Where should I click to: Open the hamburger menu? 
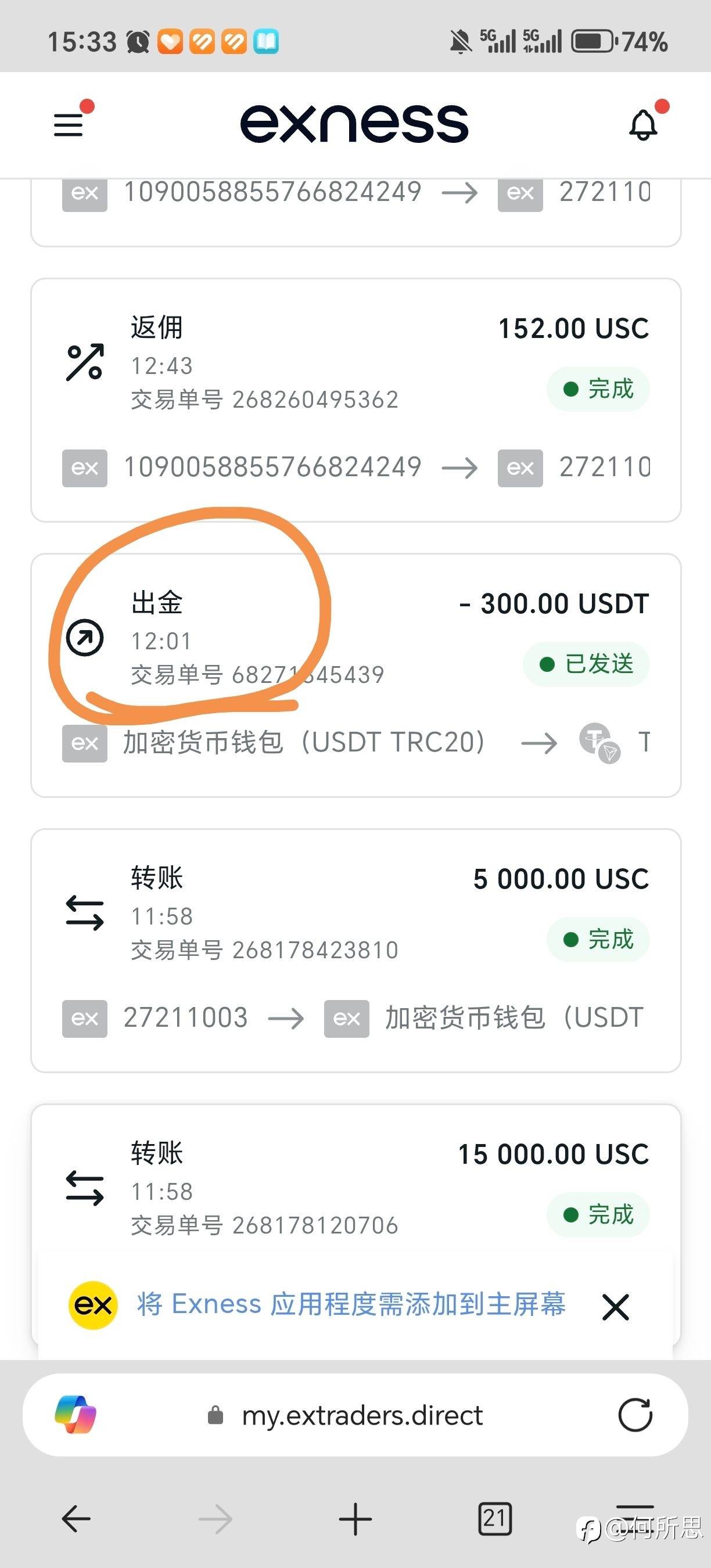tap(68, 125)
